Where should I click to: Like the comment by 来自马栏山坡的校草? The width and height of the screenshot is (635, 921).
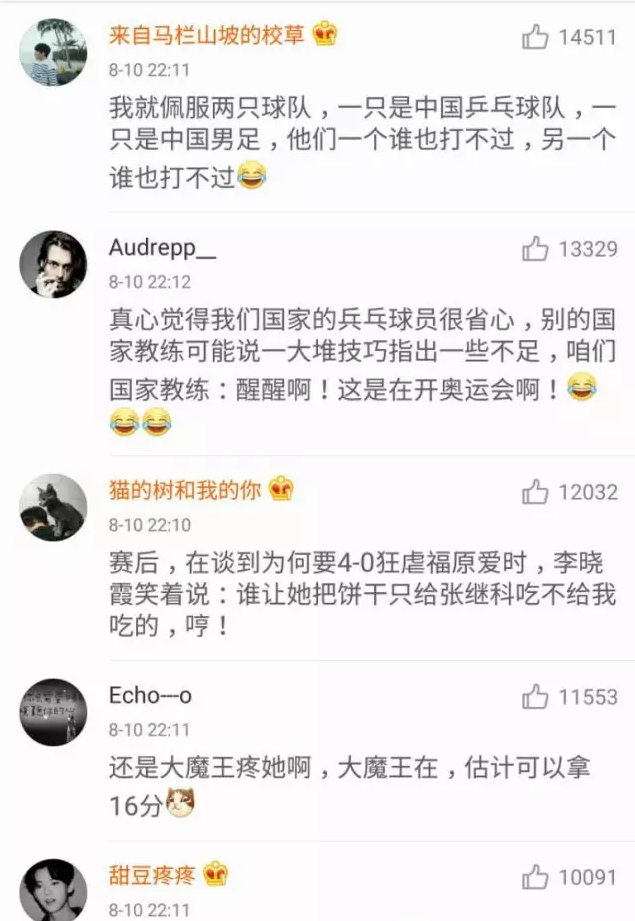pos(535,38)
